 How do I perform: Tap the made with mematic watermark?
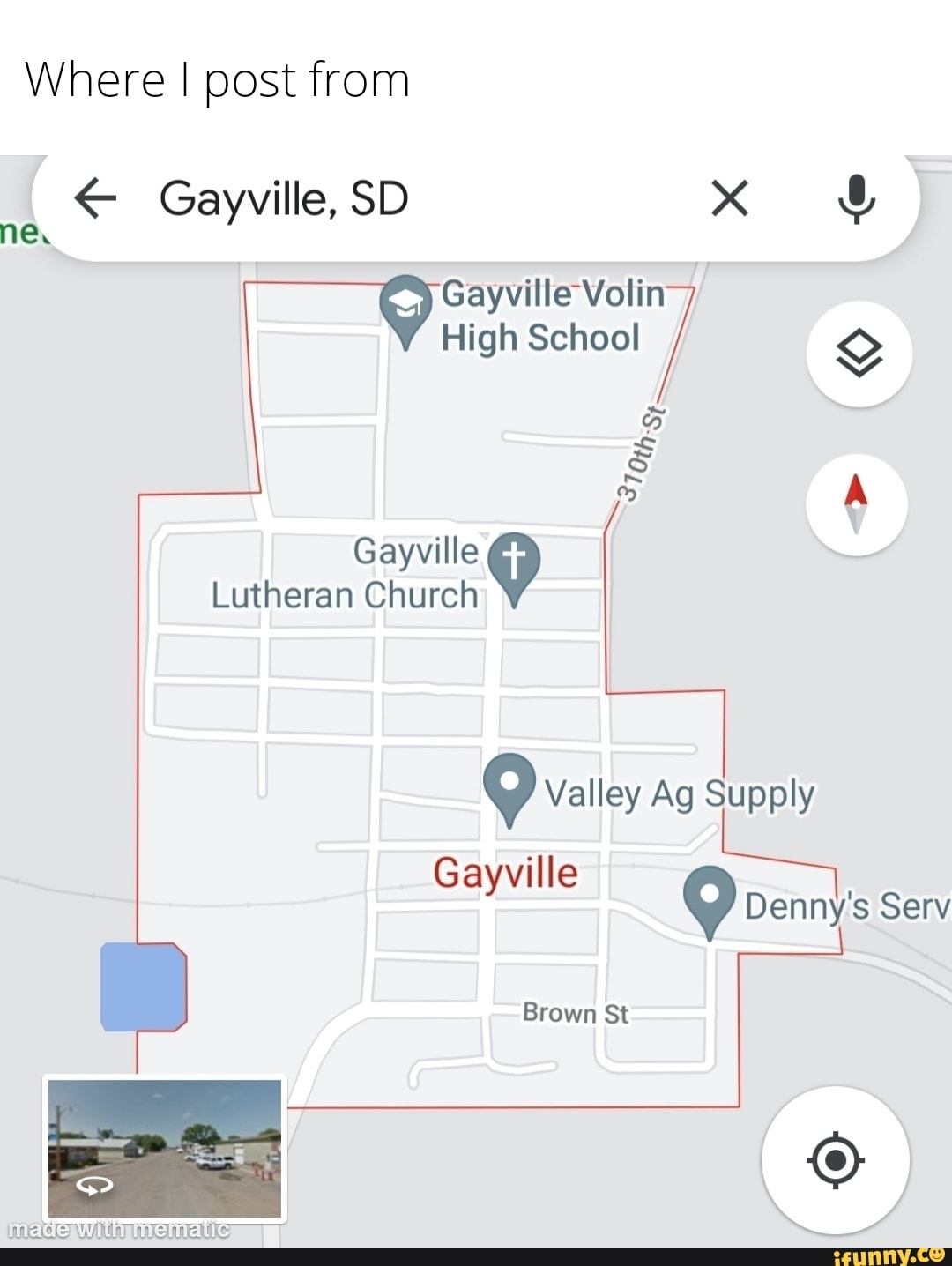[119, 1227]
